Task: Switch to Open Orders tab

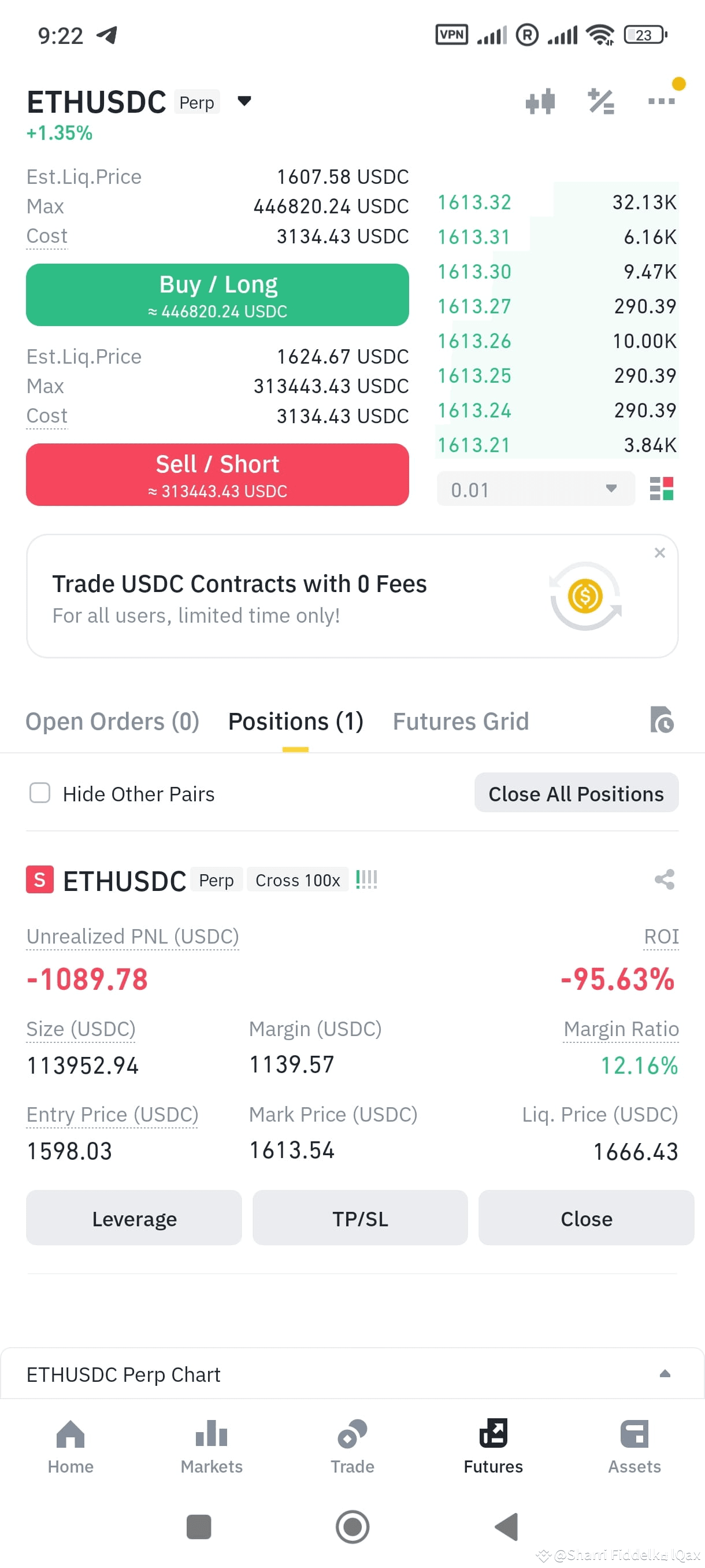Action: point(113,722)
